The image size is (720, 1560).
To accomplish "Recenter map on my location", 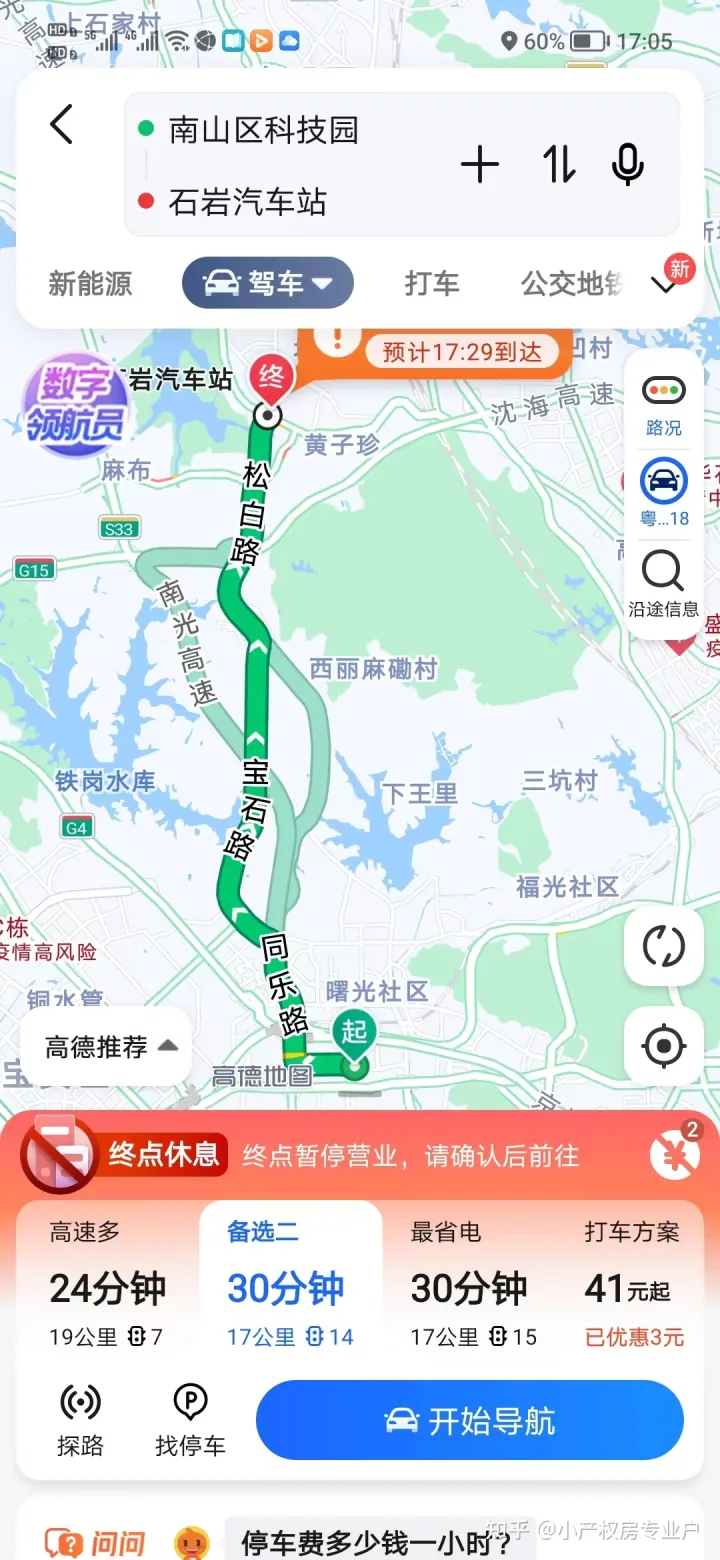I will (x=663, y=1046).
